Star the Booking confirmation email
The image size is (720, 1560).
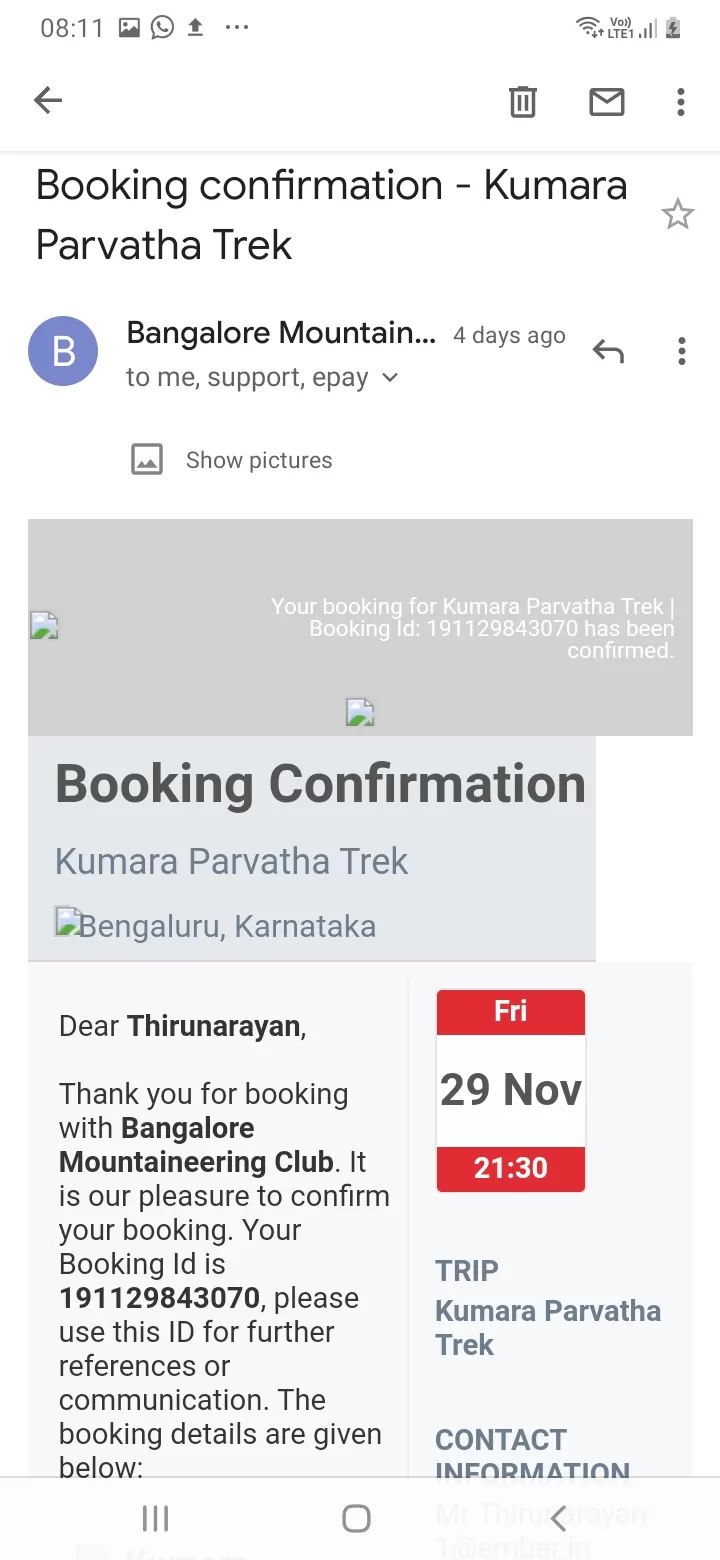click(678, 214)
